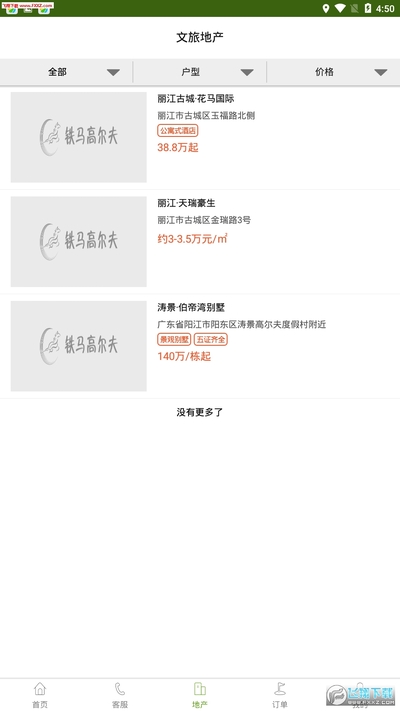Viewport: 400px width, 711px height.
Task: Switch to the 客服 tab
Action: pos(120,695)
